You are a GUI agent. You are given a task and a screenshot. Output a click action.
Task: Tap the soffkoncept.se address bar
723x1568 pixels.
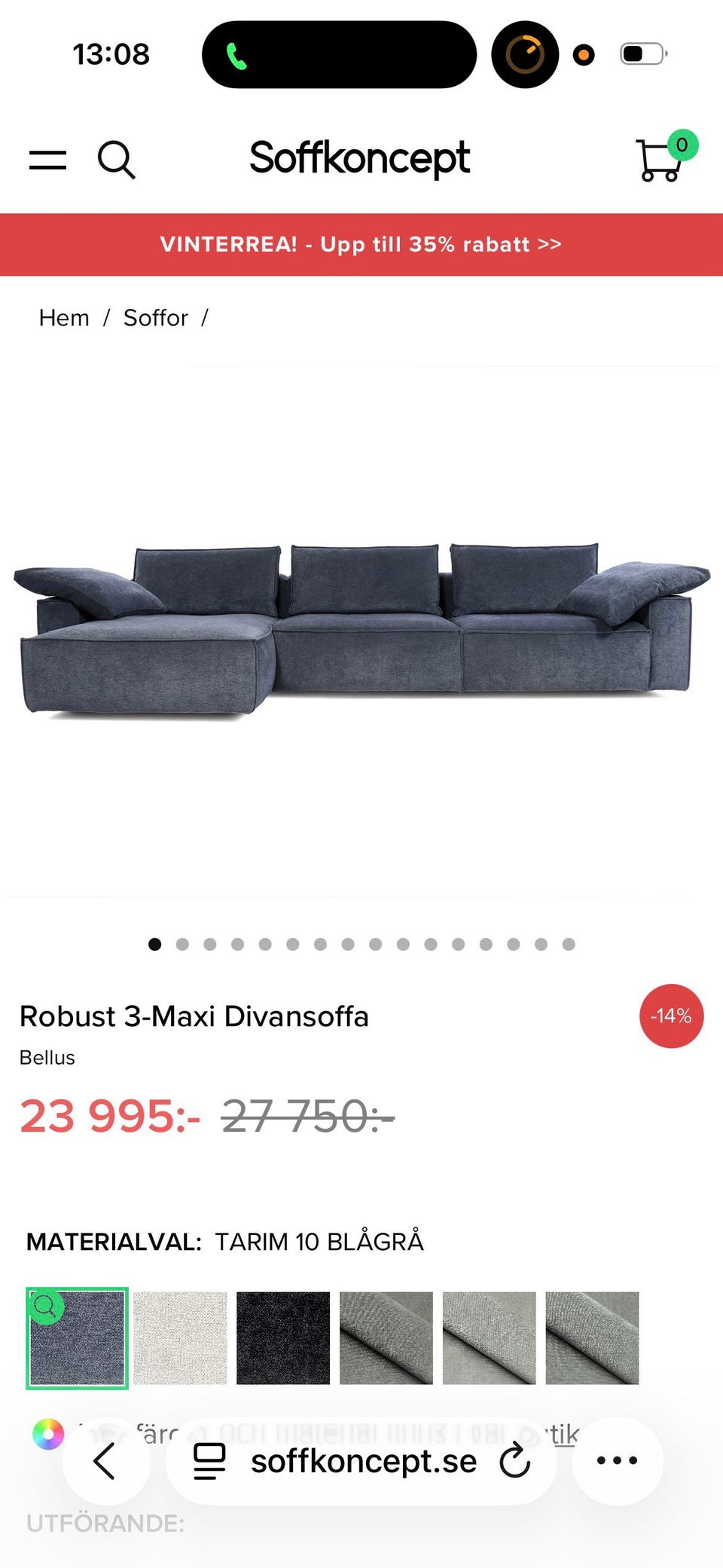point(364,1460)
